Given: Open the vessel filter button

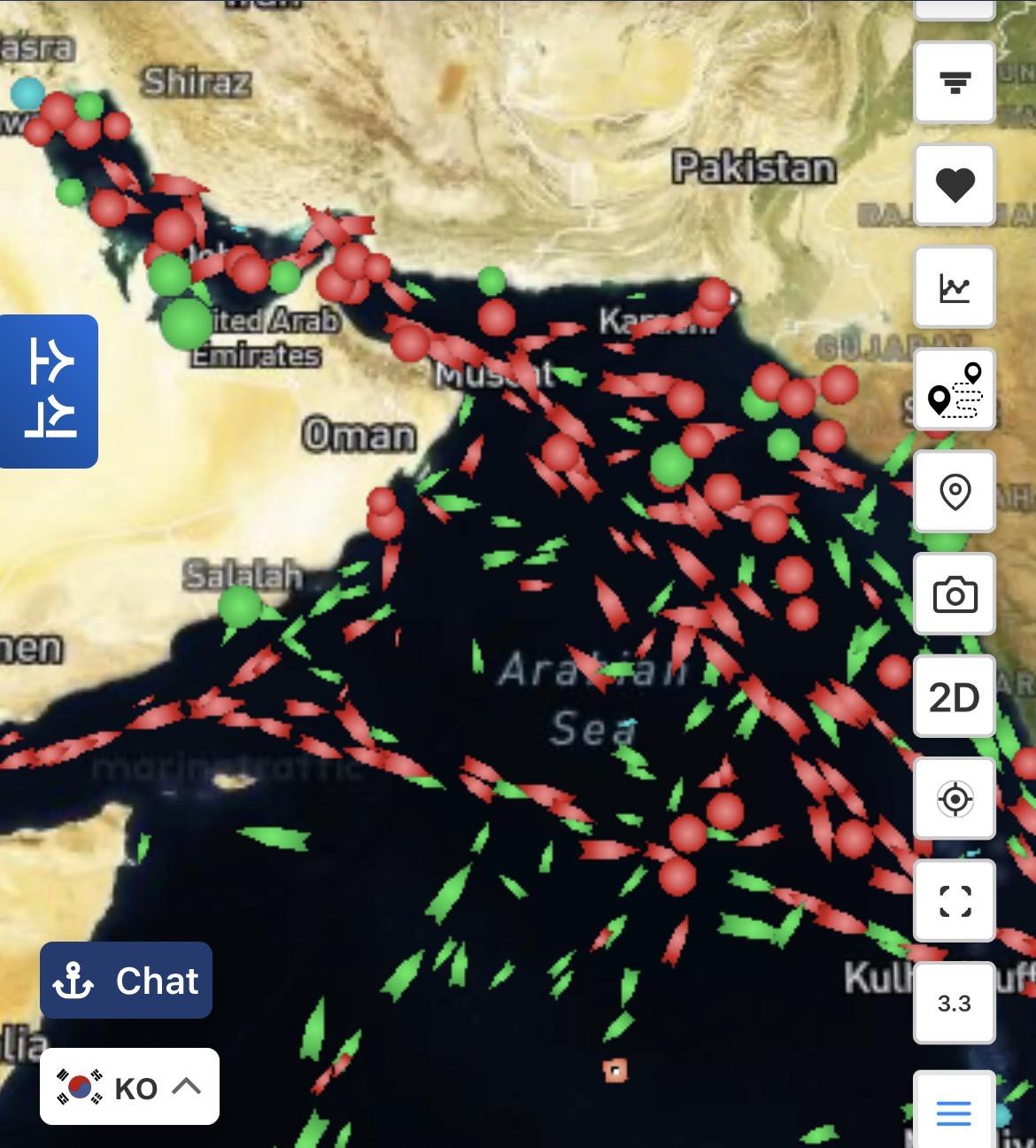Looking at the screenshot, I should point(954,82).
